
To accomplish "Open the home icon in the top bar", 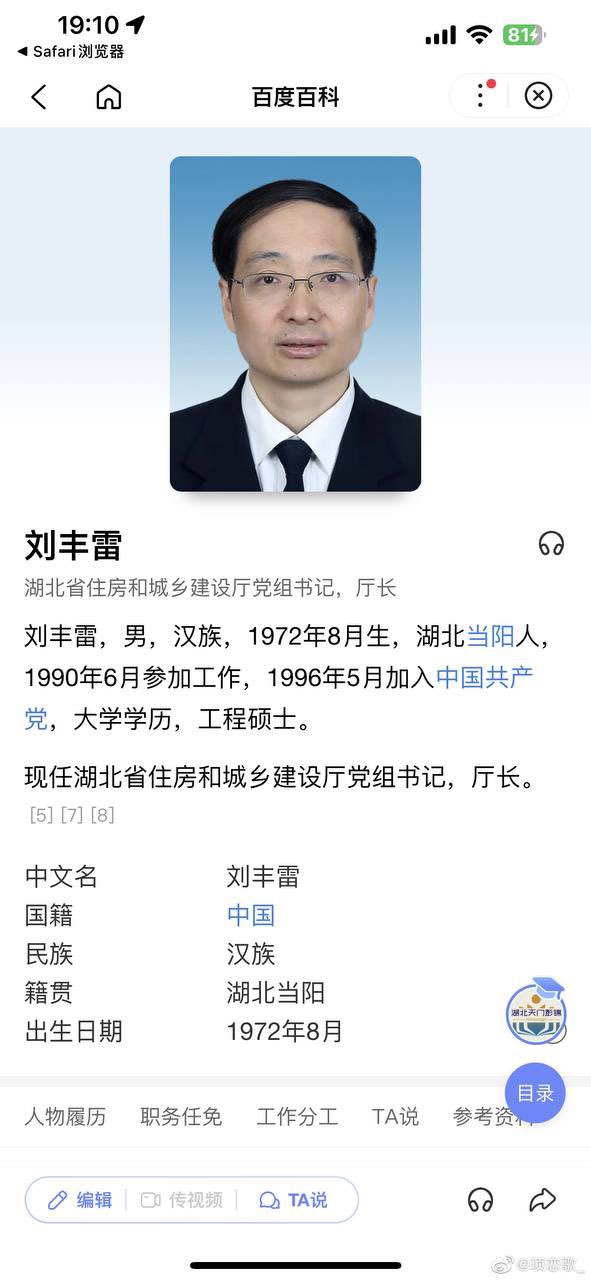I will tap(108, 96).
